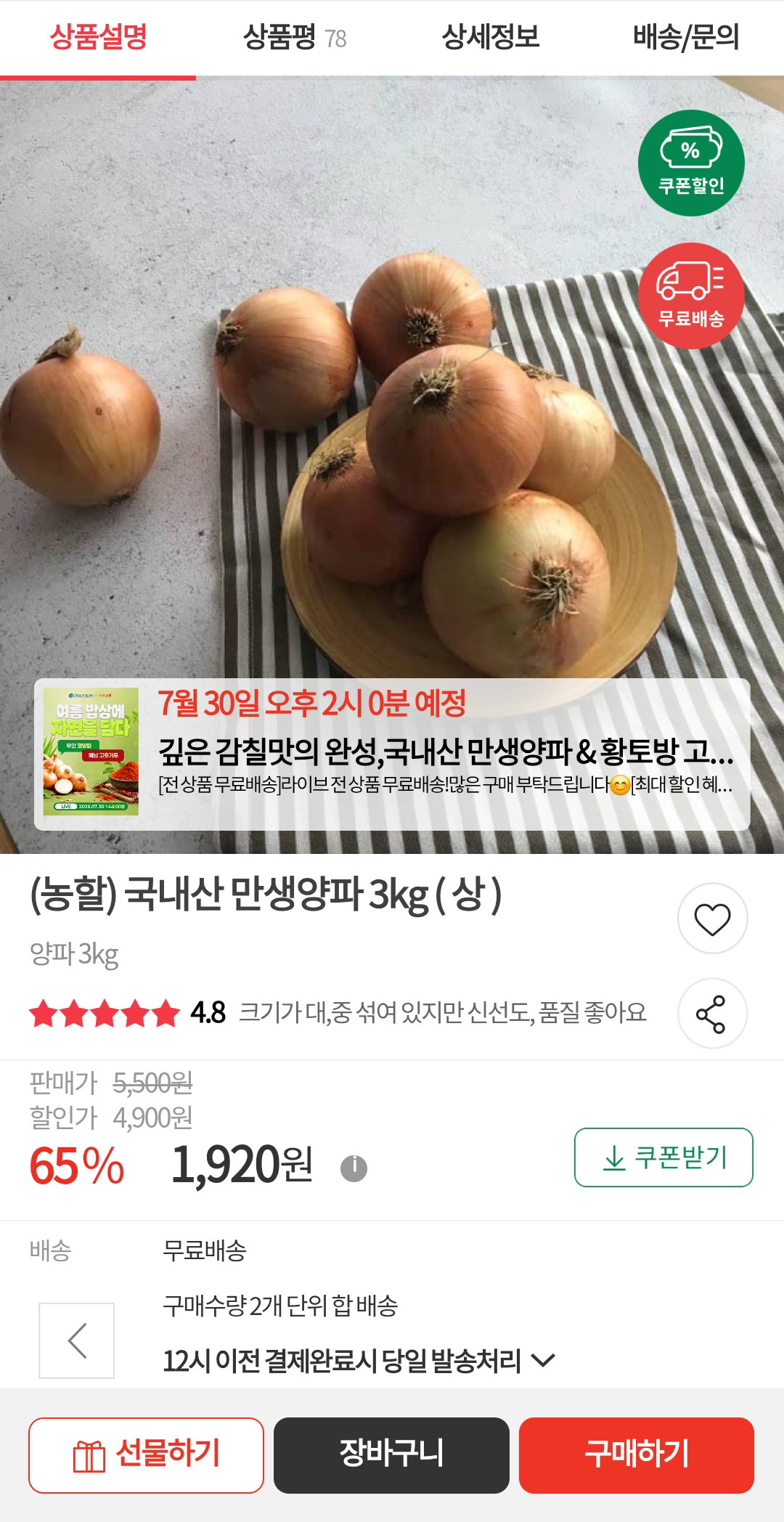Open the 7월 30일 live broadcast banner
This screenshot has width=784, height=1522.
point(392,754)
